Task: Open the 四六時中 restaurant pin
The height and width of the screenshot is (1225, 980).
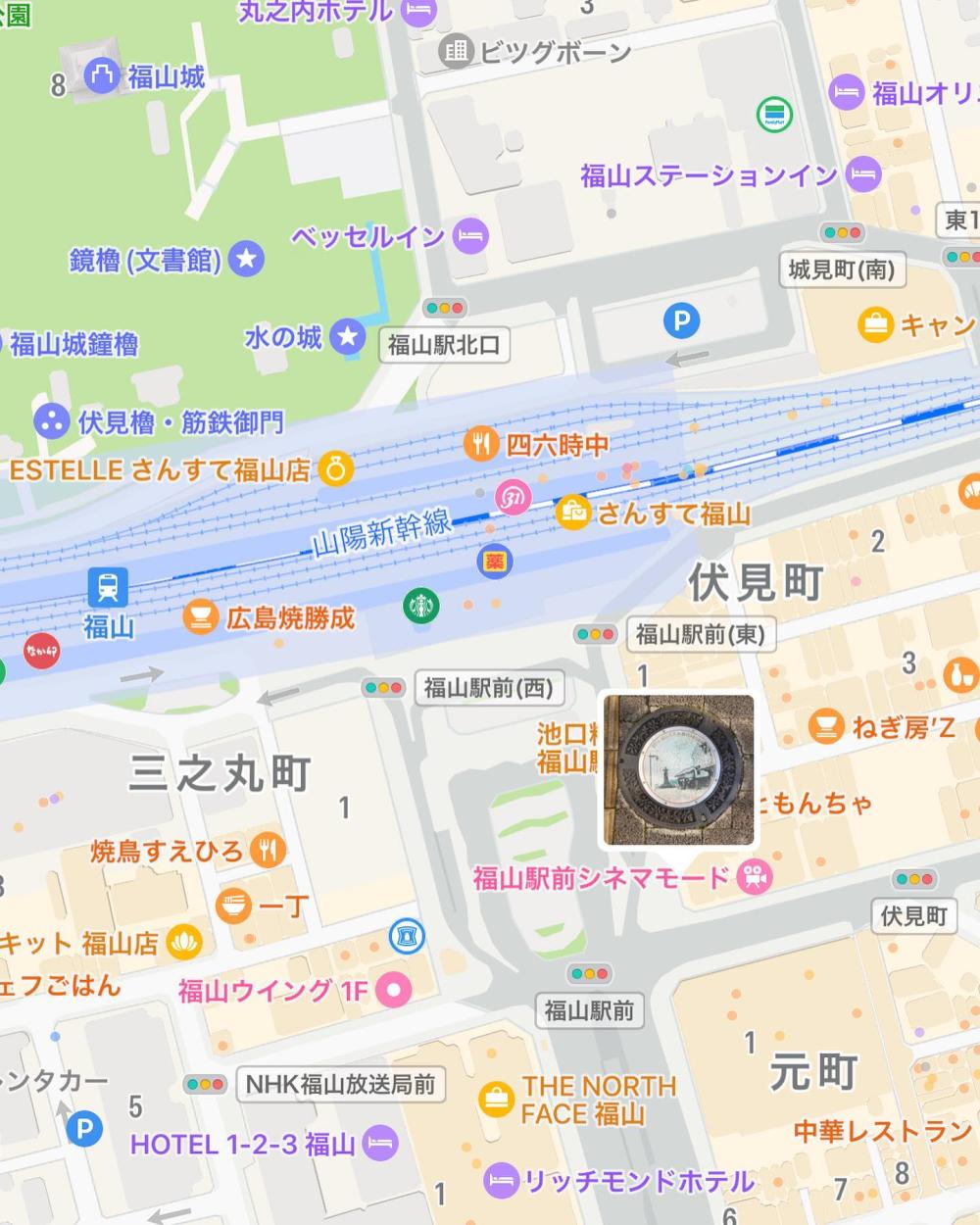Action: 480,445
